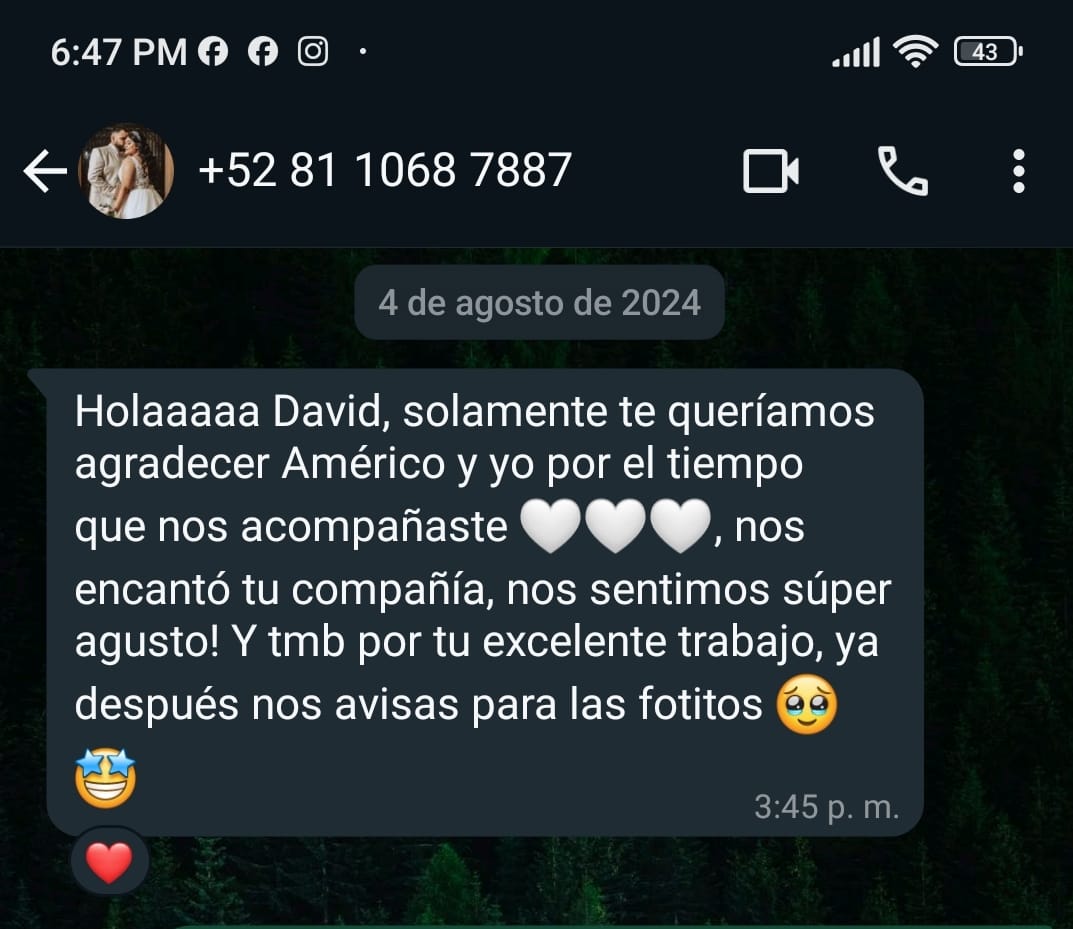The image size is (1073, 929).
Task: Open contact profile photo
Action: coord(126,172)
